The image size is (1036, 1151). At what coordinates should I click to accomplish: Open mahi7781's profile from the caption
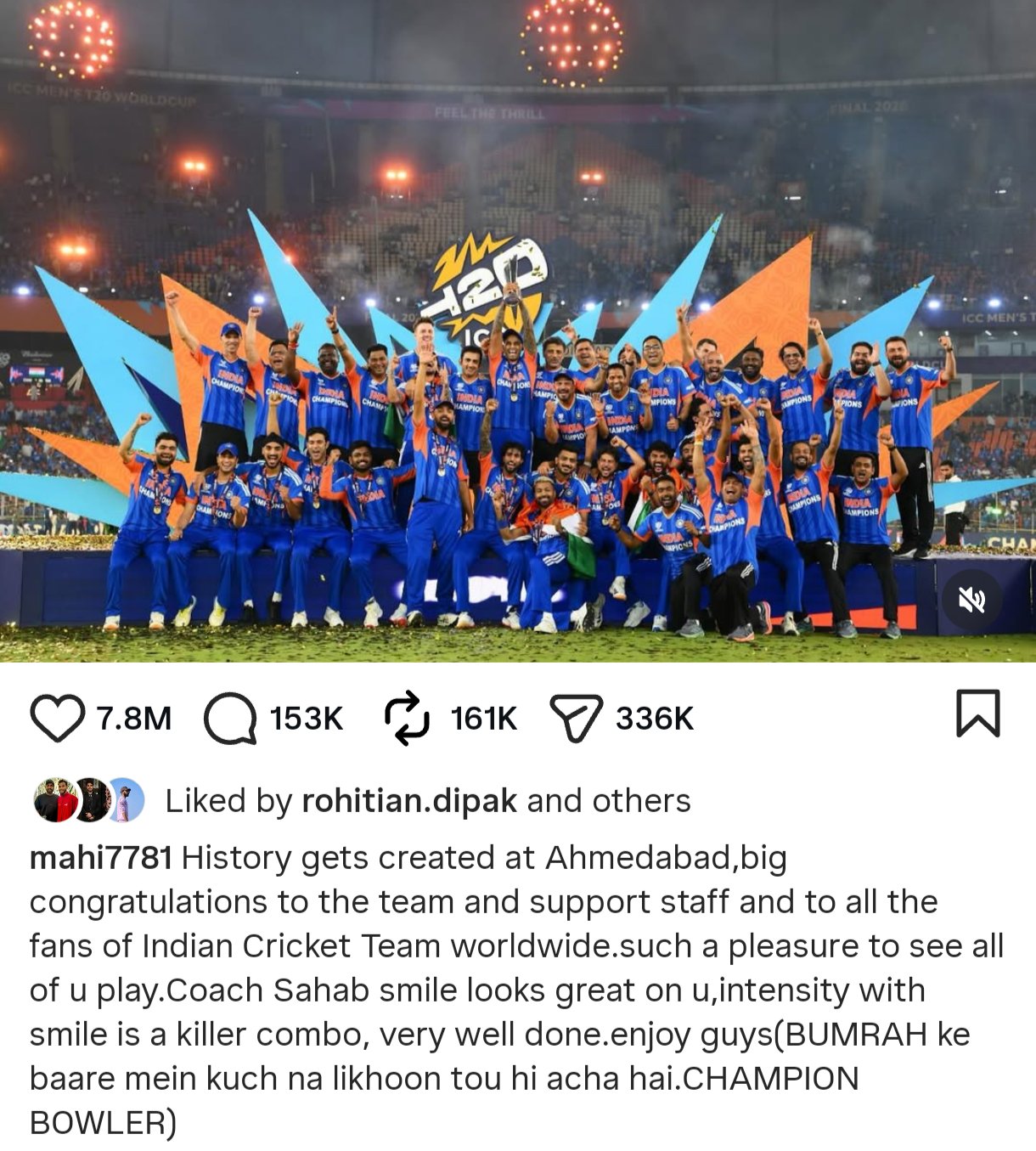pos(100,858)
